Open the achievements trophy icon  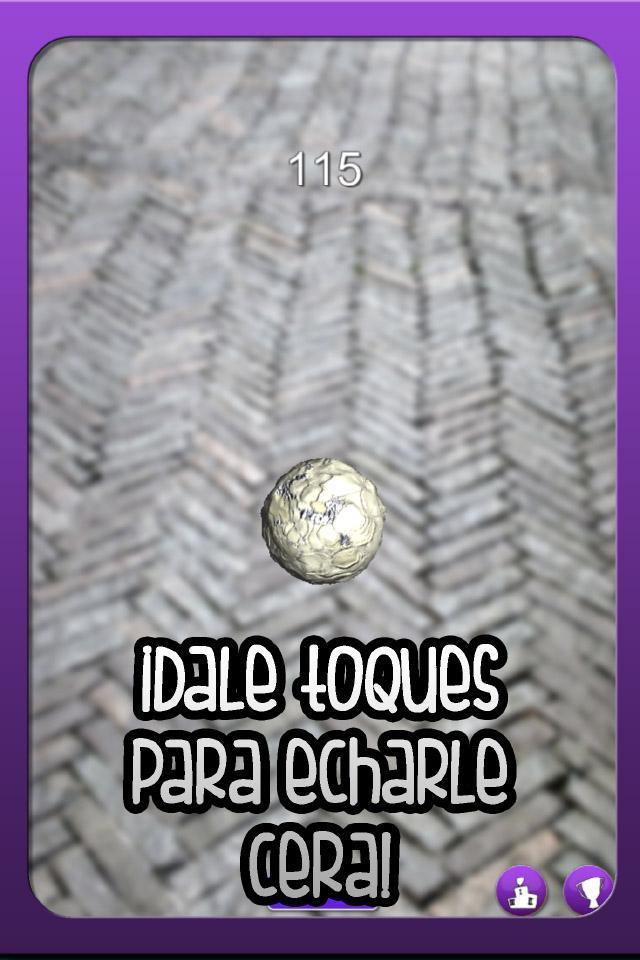pos(588,888)
